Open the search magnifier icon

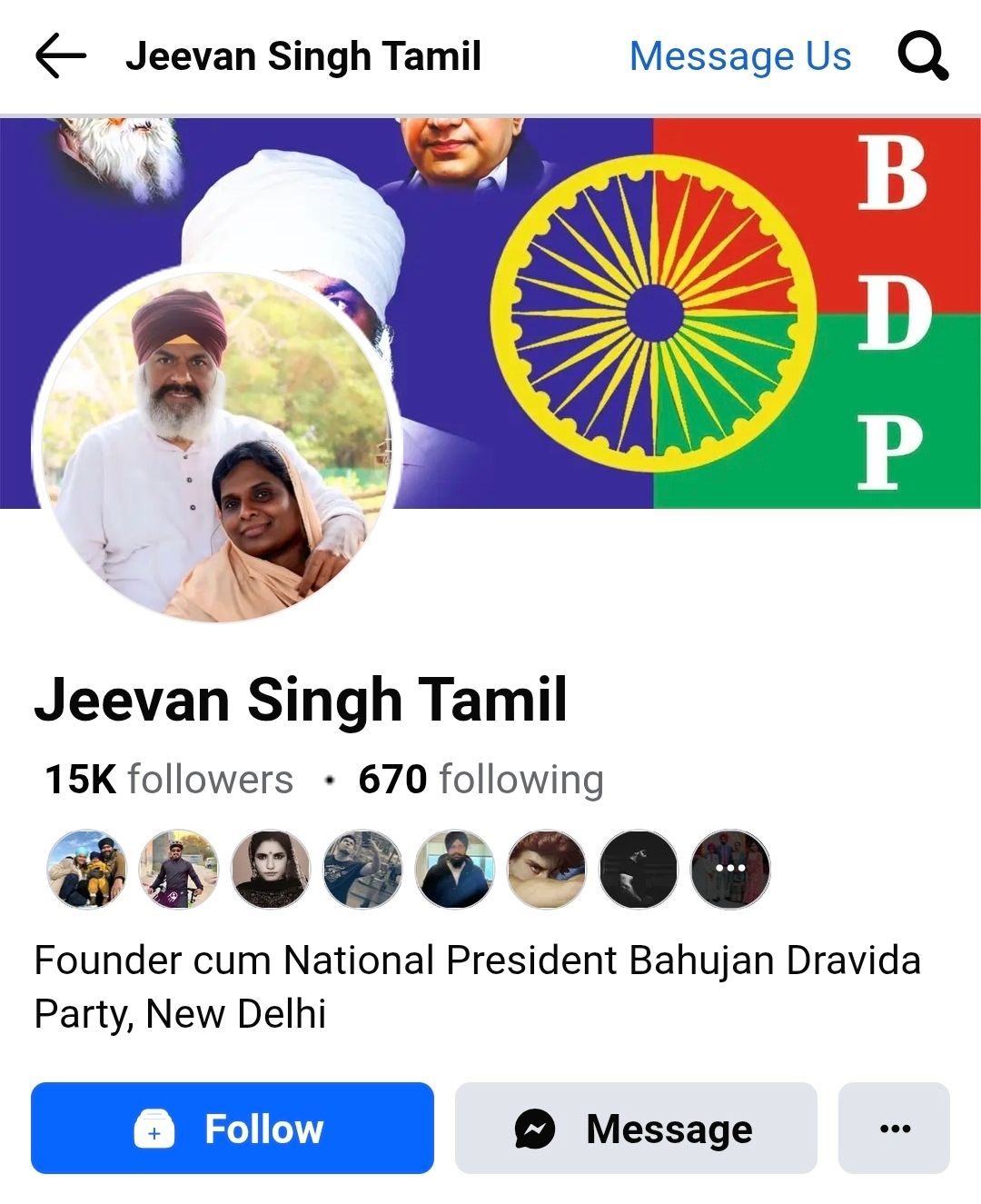click(922, 56)
